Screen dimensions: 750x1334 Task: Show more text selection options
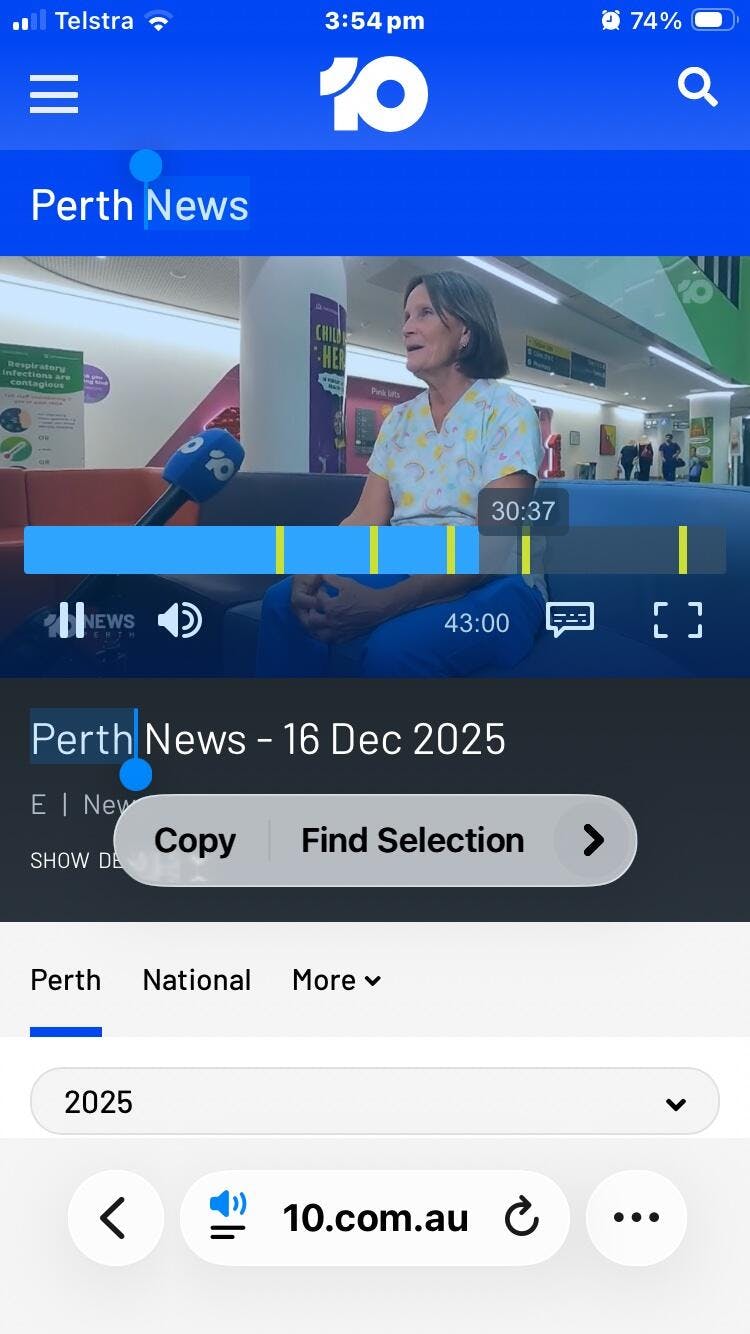[593, 840]
